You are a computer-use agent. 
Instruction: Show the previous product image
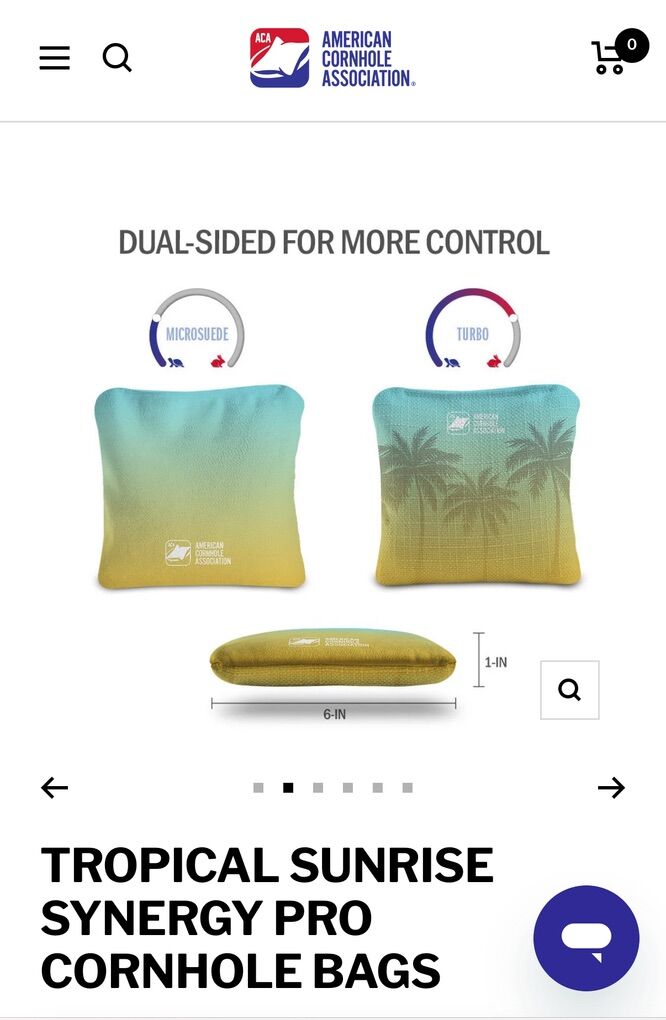click(x=55, y=788)
